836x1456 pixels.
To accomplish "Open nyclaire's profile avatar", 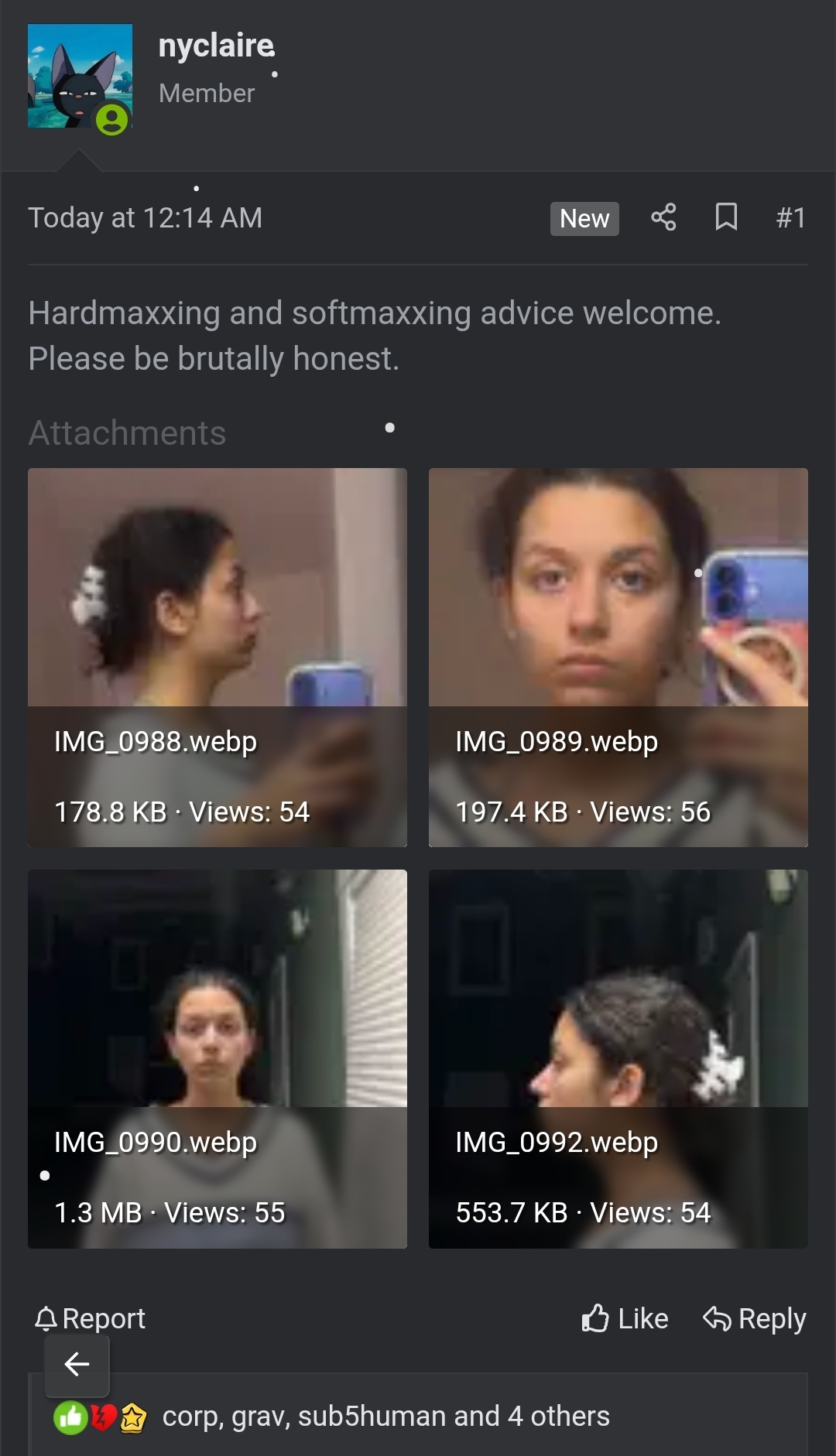I will [80, 76].
